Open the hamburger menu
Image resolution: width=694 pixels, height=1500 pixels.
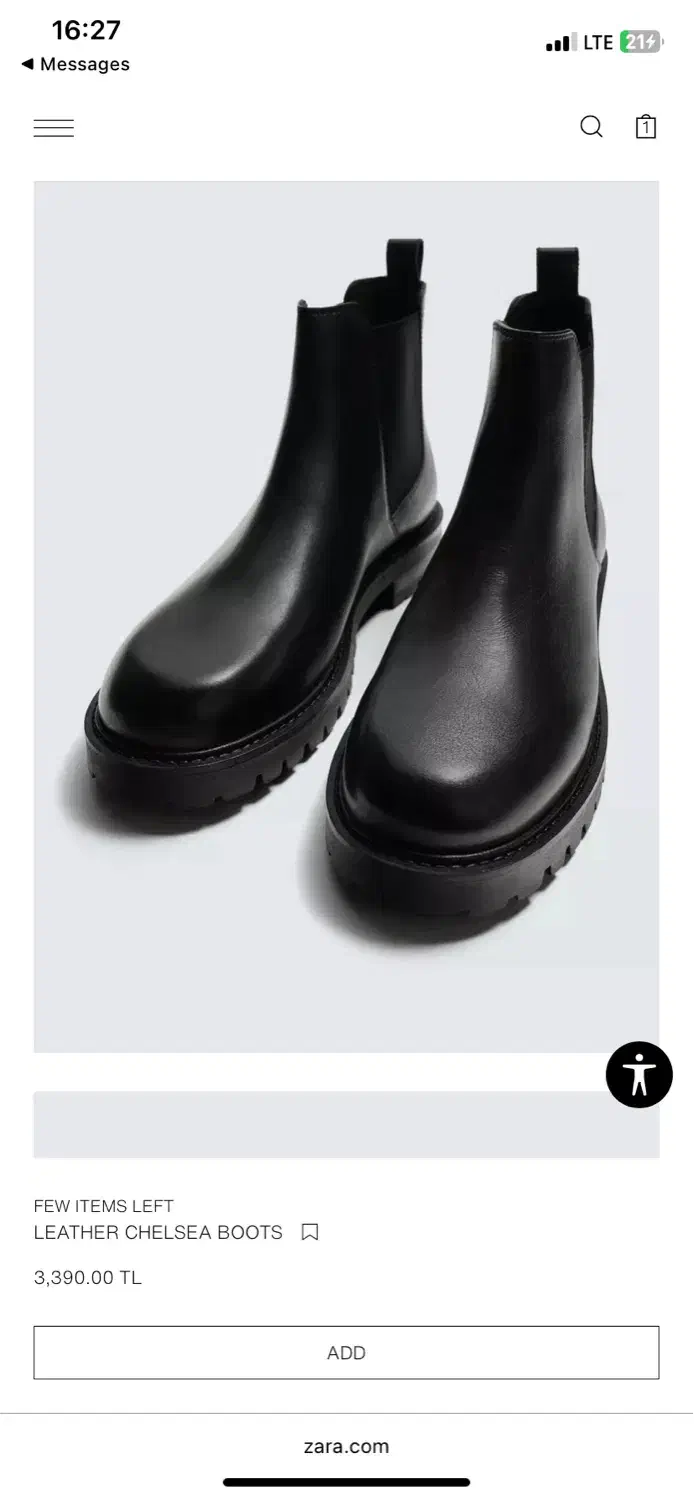(x=54, y=128)
